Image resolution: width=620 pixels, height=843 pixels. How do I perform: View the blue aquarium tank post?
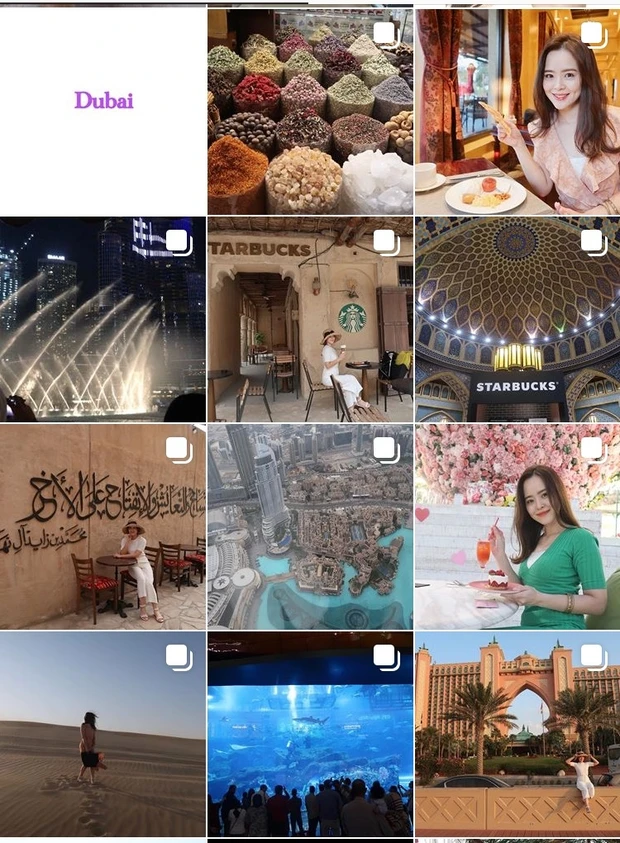click(x=310, y=734)
